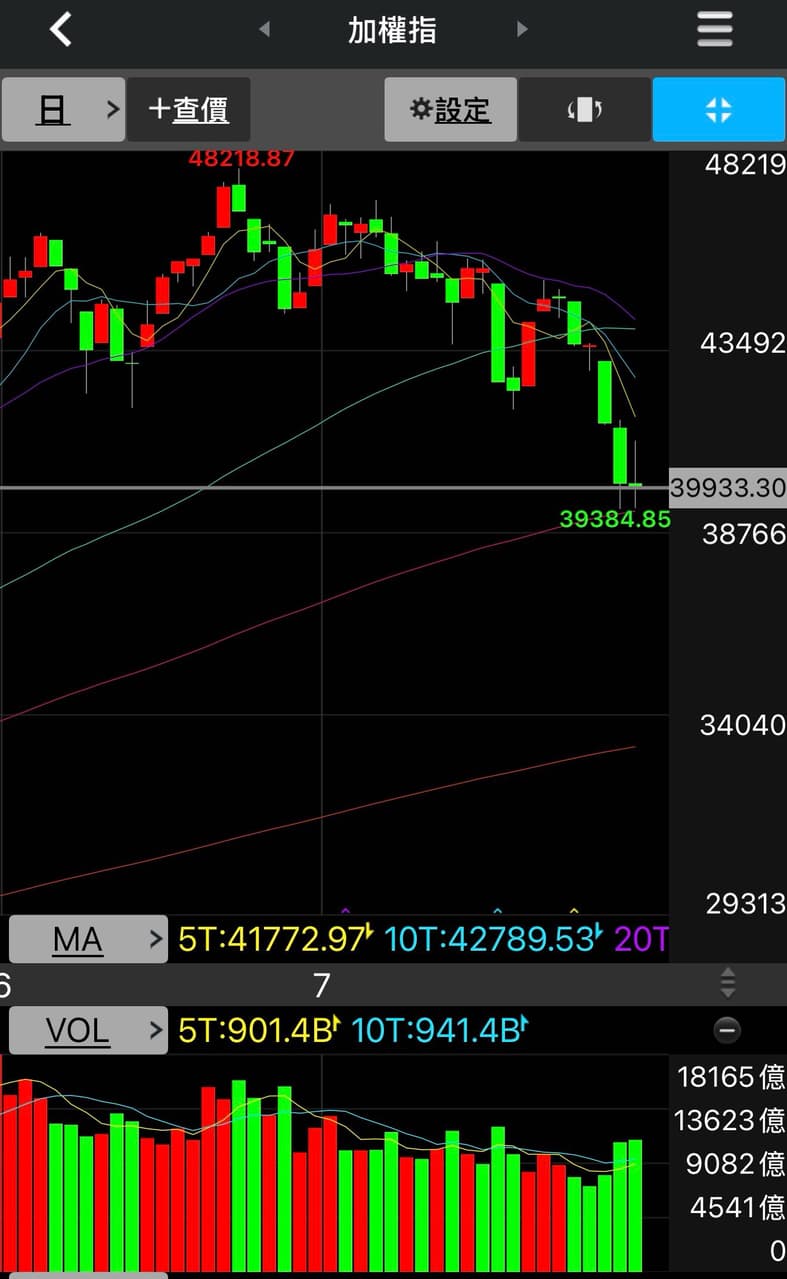This screenshot has height=1279, width=787.
Task: Open the hamburger menu
Action: coord(715,29)
